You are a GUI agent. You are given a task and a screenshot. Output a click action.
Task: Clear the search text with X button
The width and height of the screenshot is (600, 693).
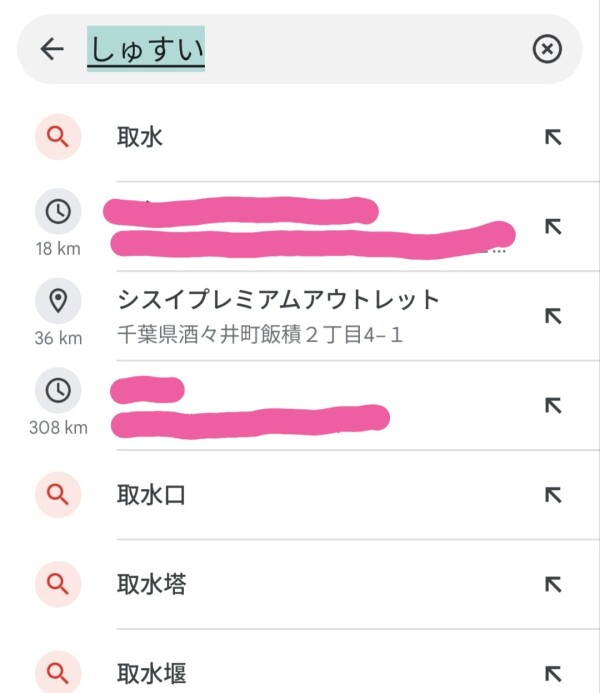pos(547,49)
